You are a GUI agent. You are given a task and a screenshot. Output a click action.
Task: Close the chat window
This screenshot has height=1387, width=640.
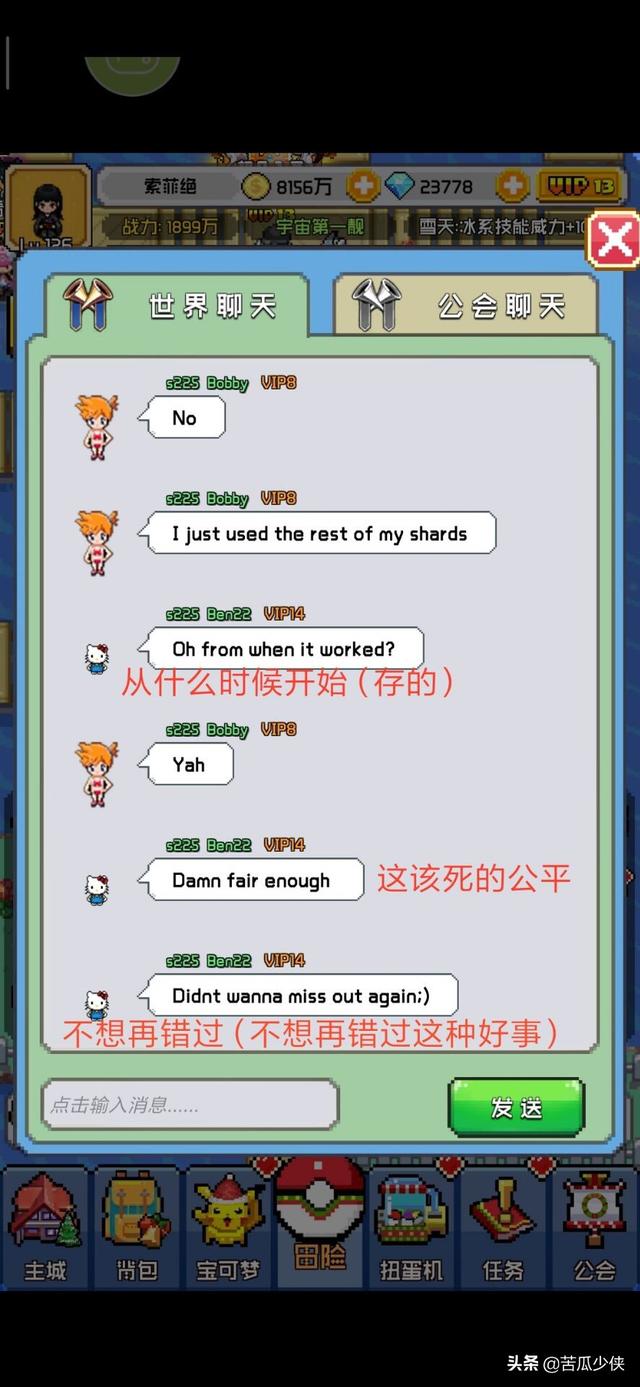tap(613, 241)
